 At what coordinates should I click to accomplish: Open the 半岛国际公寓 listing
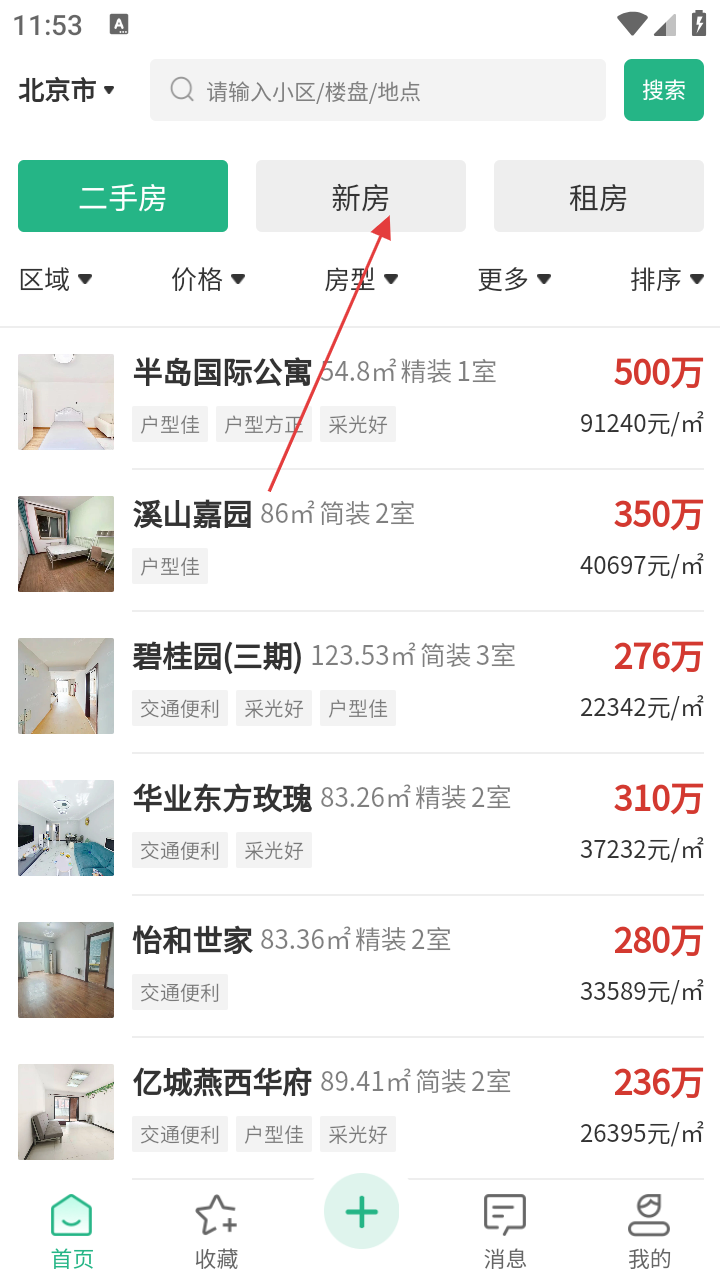(x=360, y=400)
